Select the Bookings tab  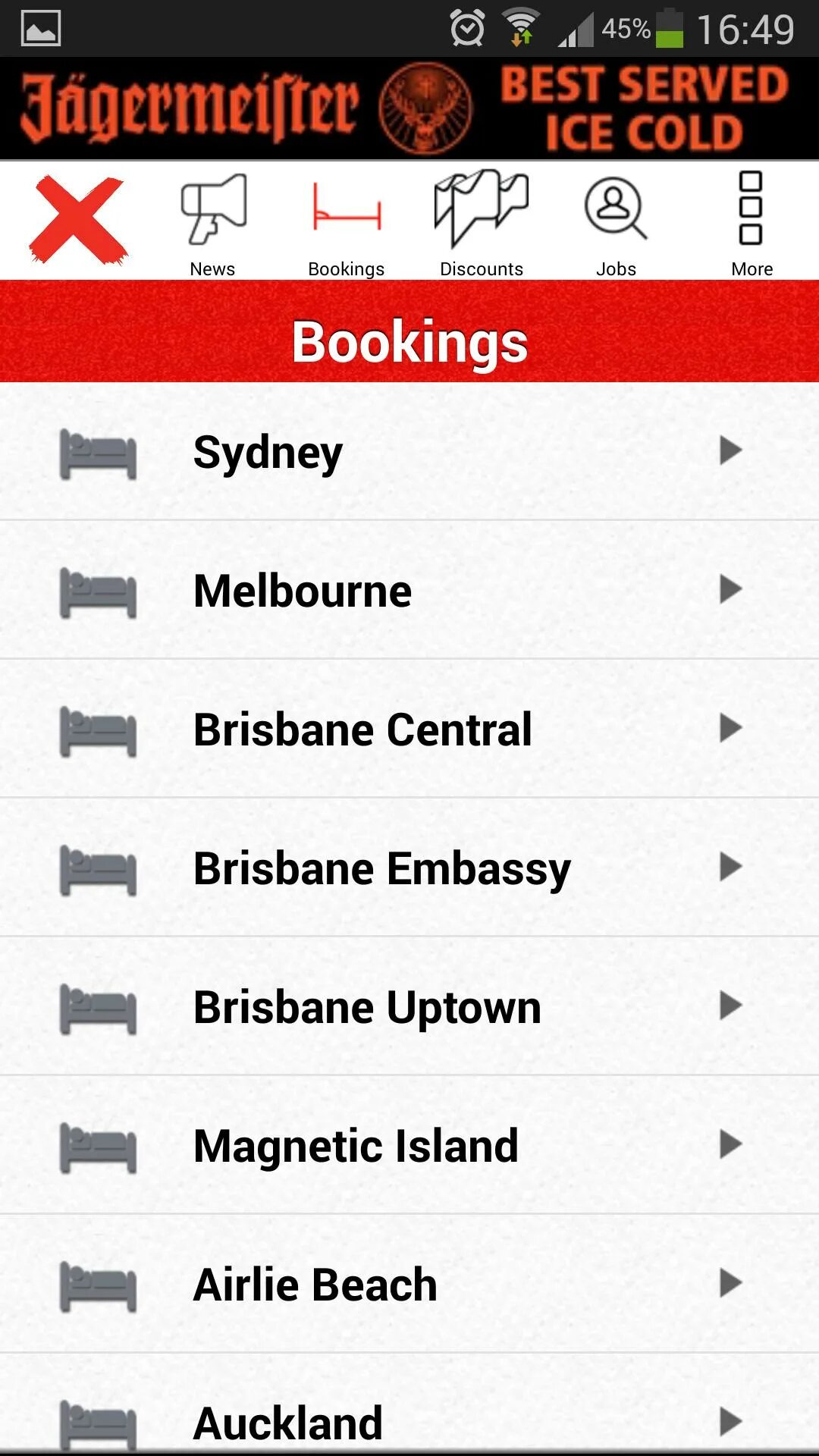click(x=347, y=224)
